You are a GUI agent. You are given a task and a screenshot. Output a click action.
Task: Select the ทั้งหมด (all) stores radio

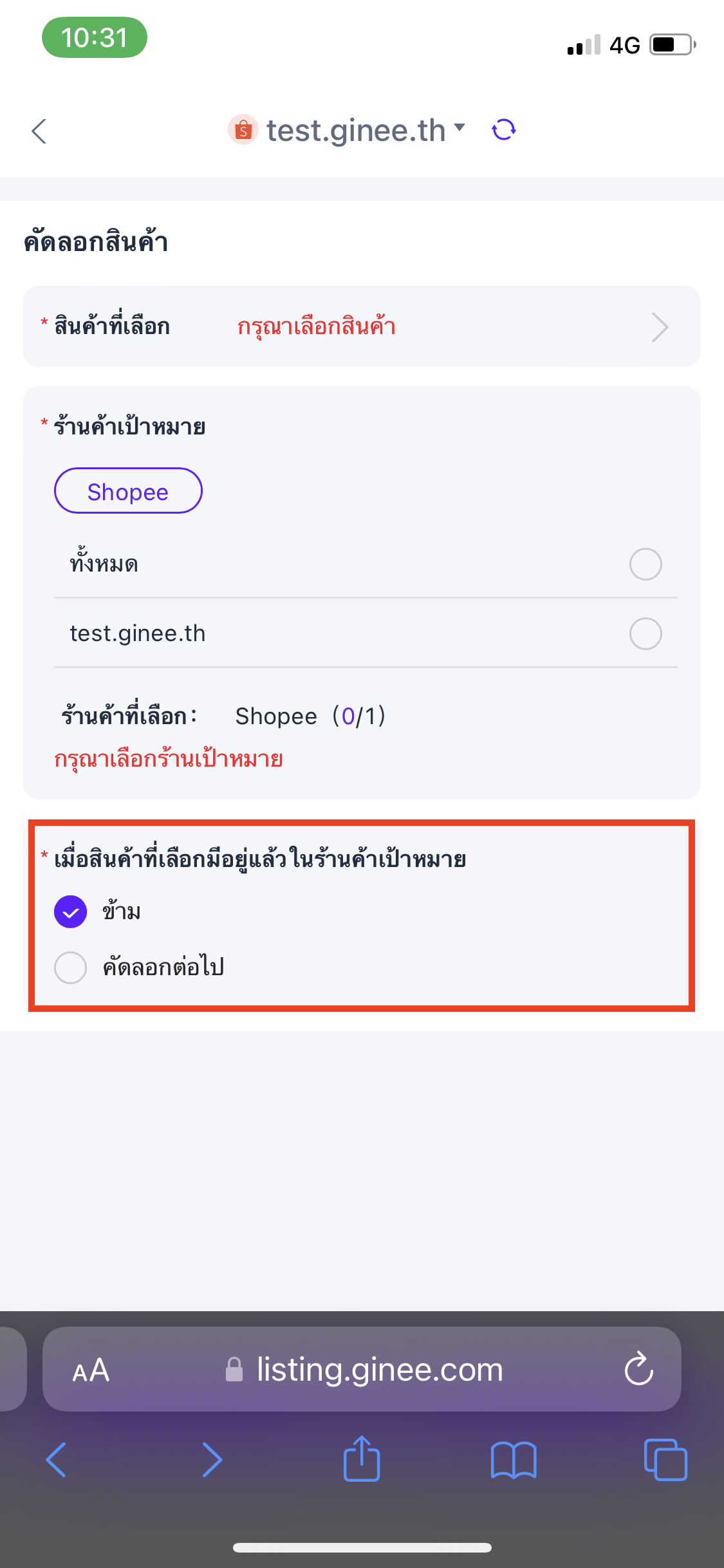645,565
